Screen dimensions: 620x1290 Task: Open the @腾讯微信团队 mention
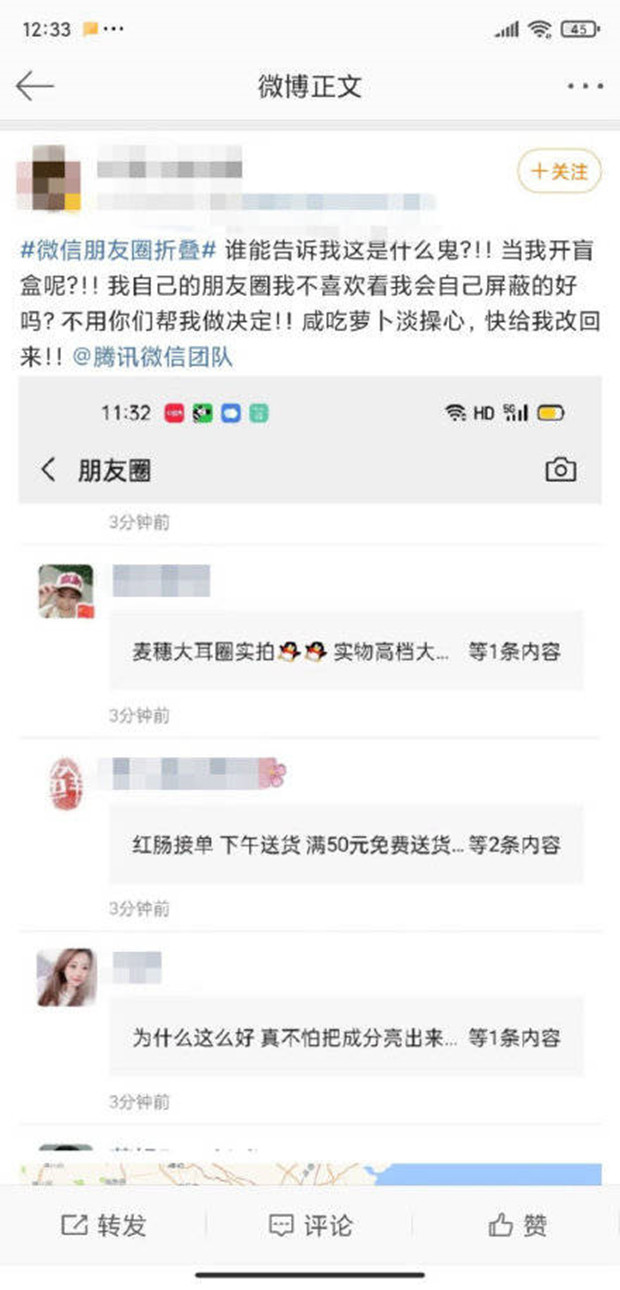[x=153, y=357]
